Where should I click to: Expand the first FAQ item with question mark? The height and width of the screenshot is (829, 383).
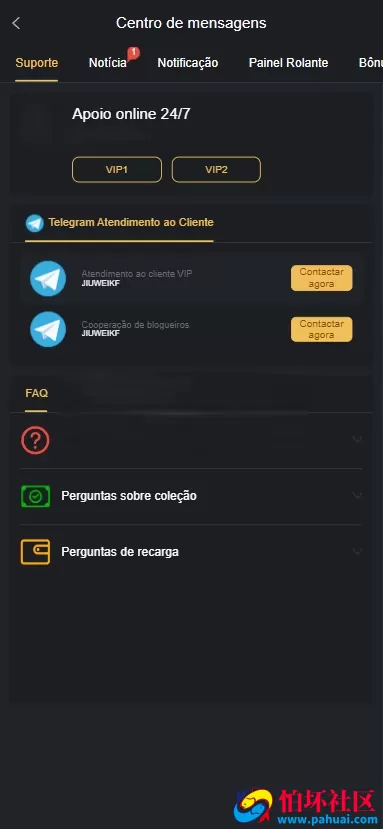pos(191,440)
